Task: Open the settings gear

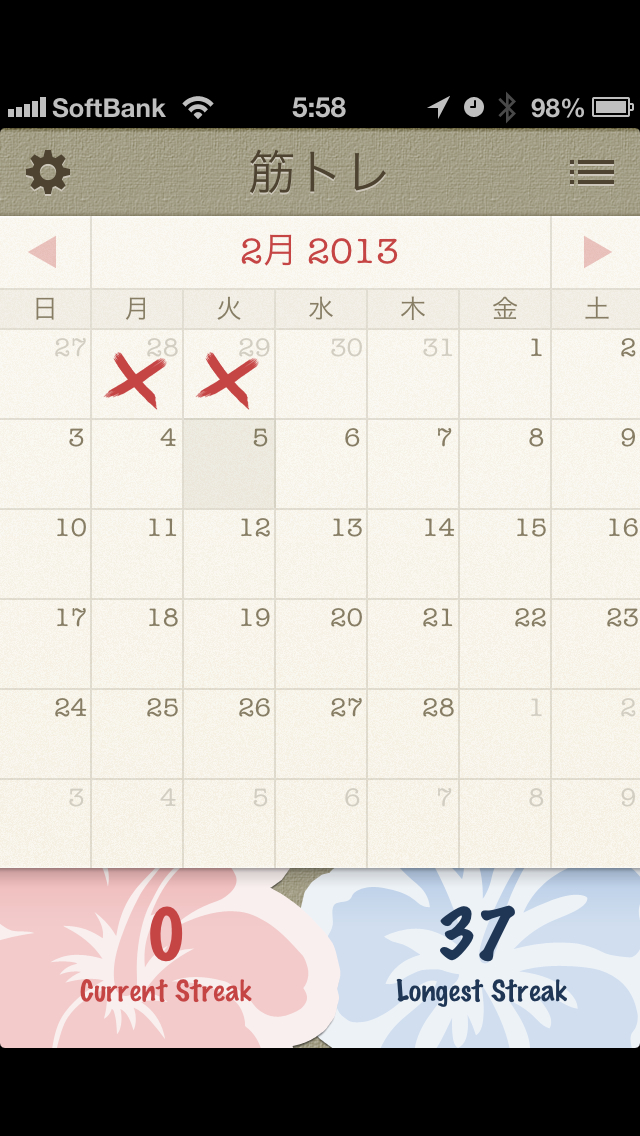Action: pos(48,173)
